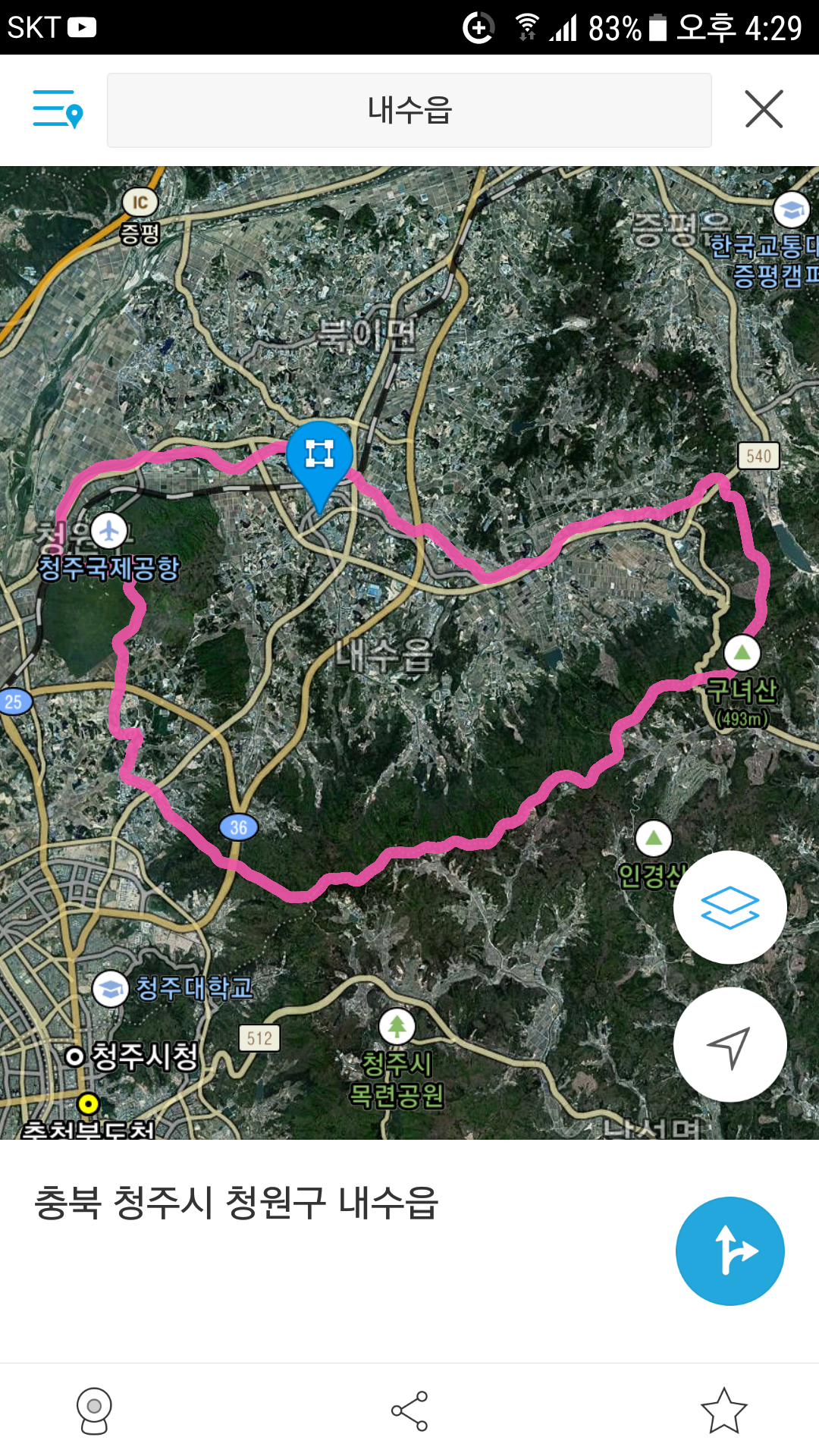Get directions to 내수읍
The image size is (819, 1456).
click(x=730, y=1250)
